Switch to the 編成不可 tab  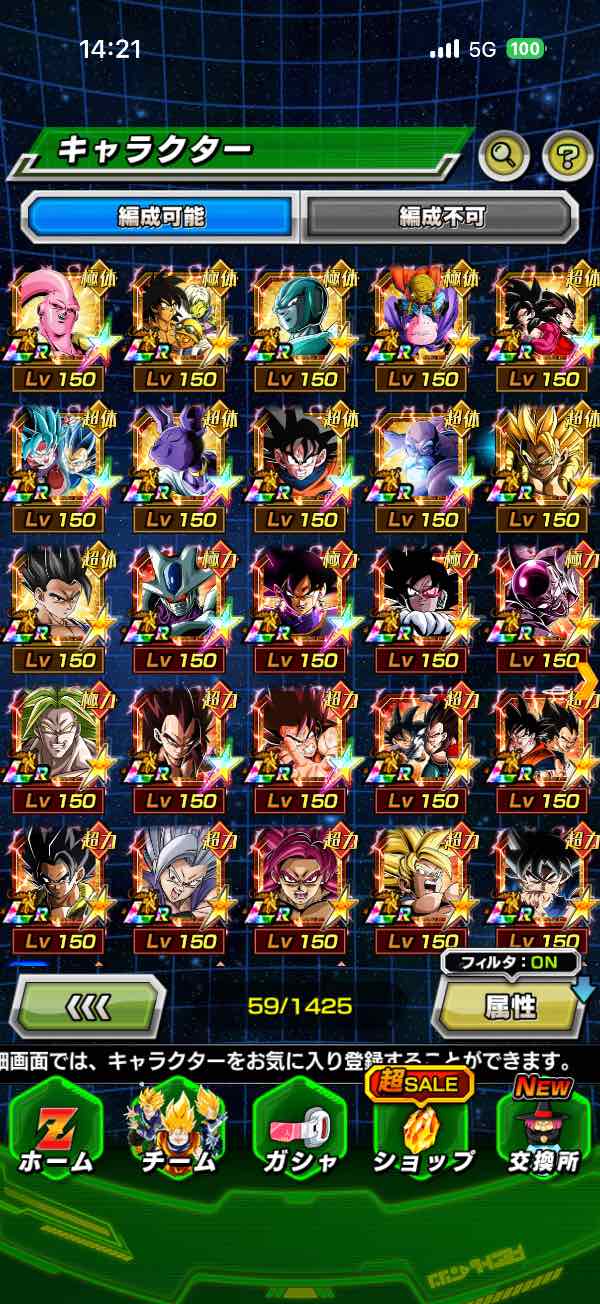tap(440, 217)
